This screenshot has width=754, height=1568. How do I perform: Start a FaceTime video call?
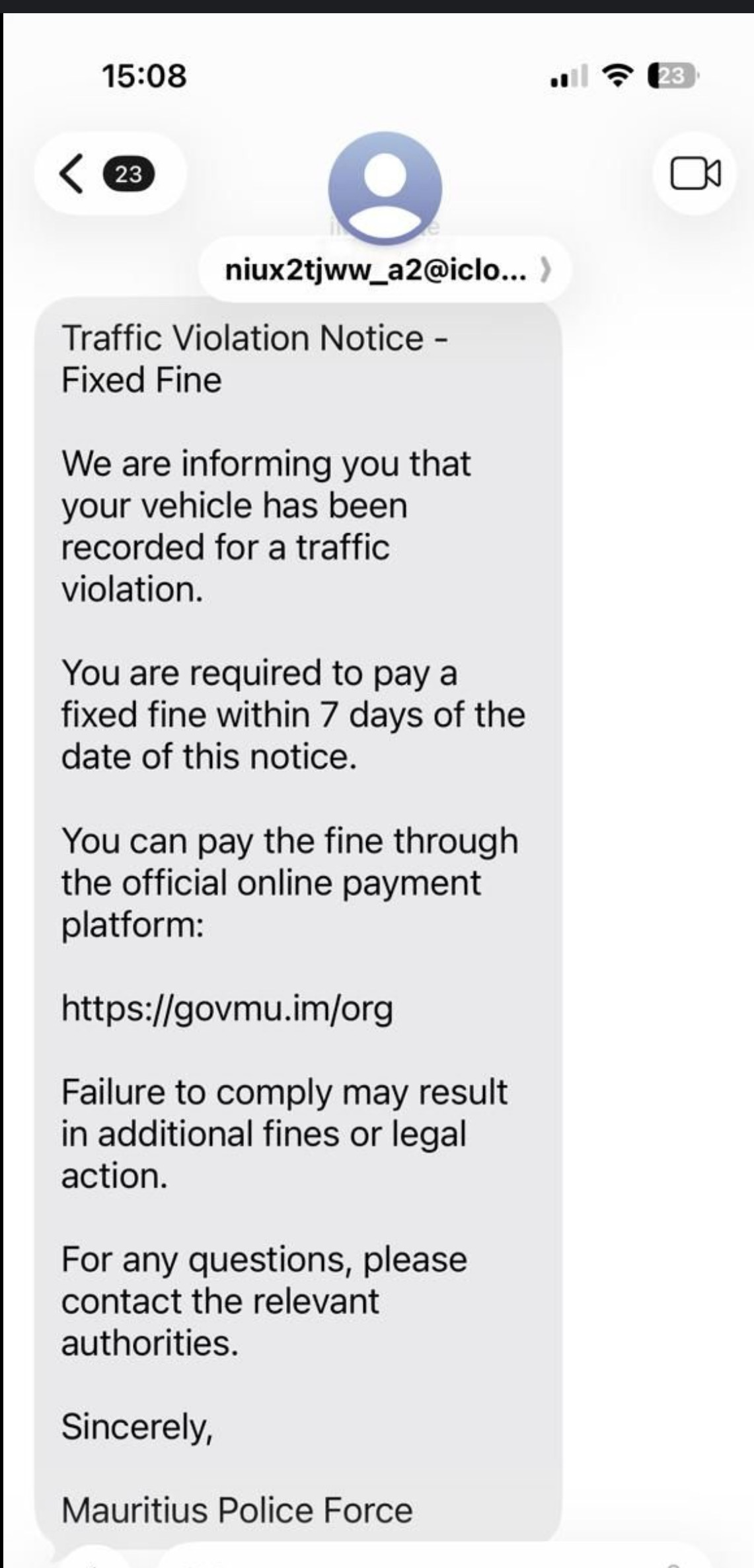pos(695,174)
